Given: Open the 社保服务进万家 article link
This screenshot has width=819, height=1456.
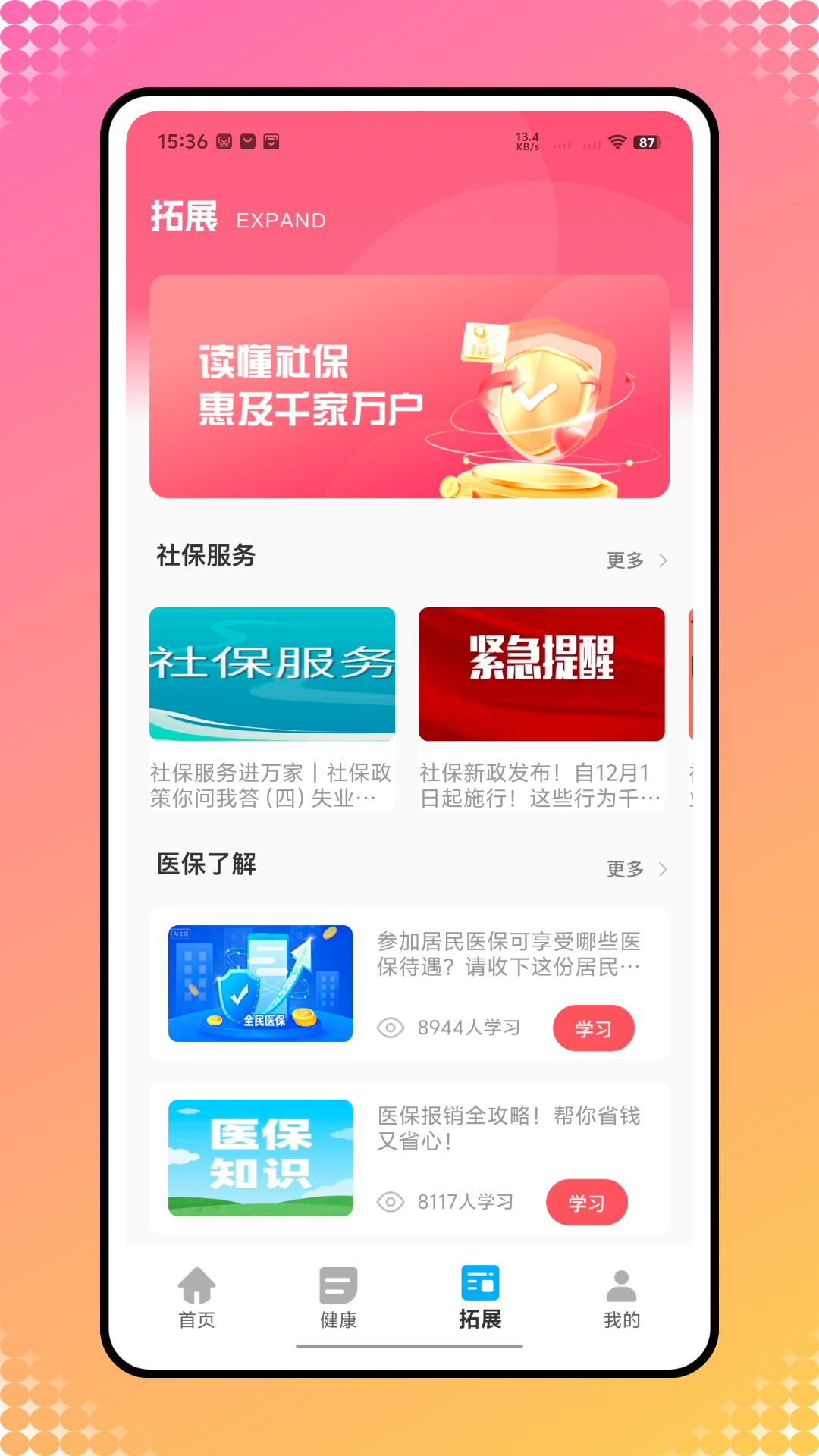Looking at the screenshot, I should coord(272,781).
